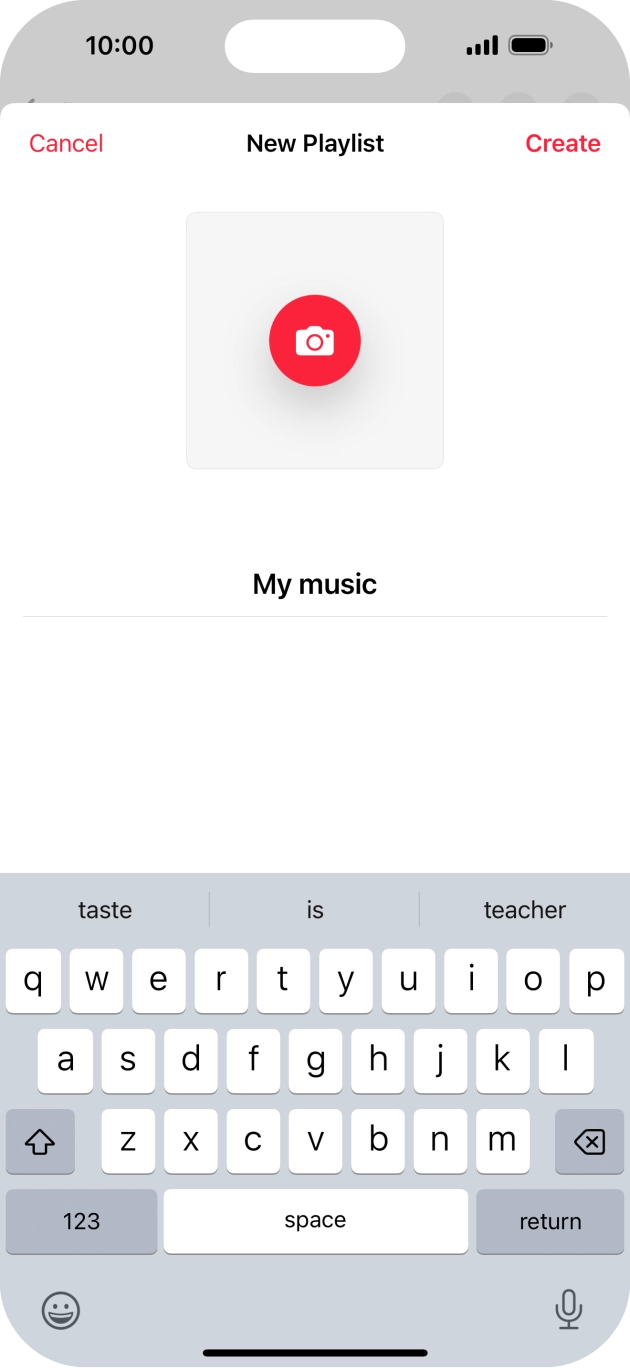Insert the "teacher" suggestion

524,910
